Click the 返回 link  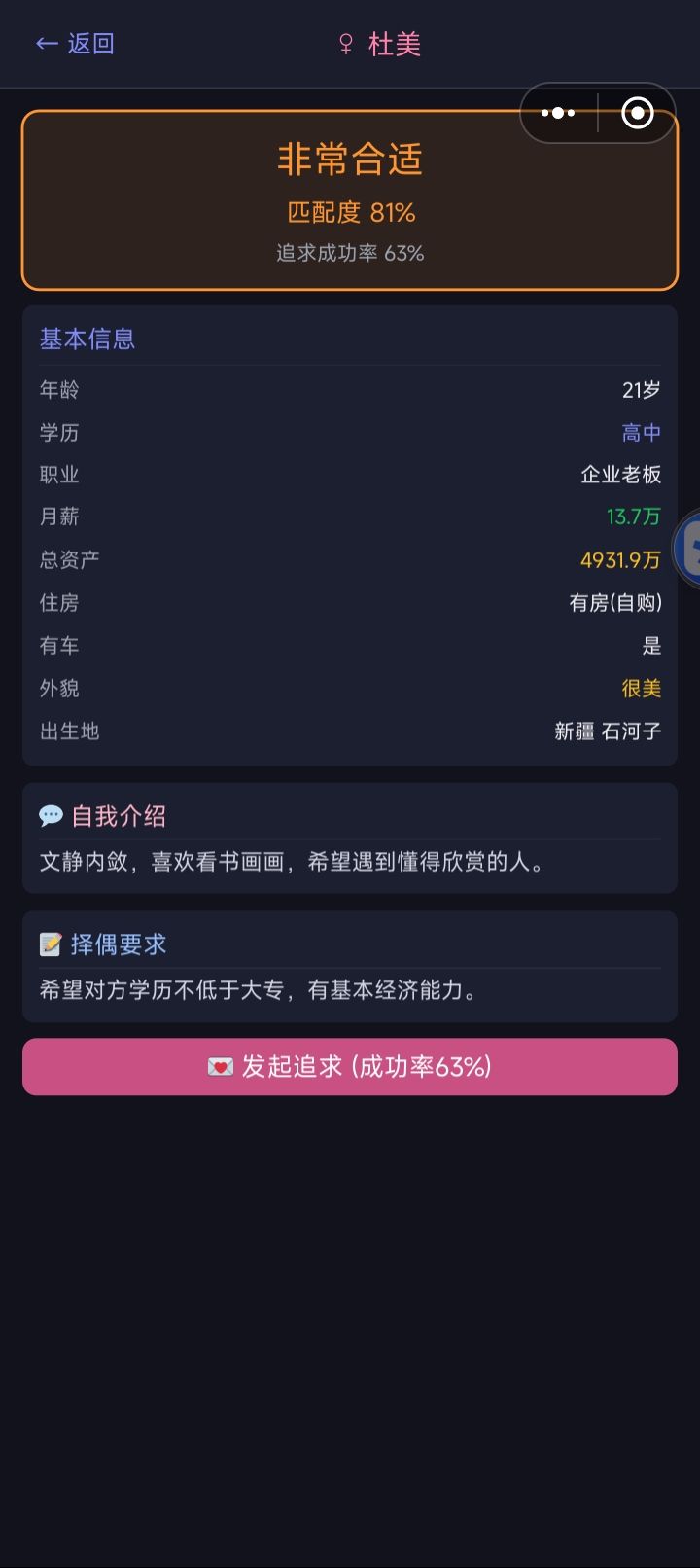point(89,43)
